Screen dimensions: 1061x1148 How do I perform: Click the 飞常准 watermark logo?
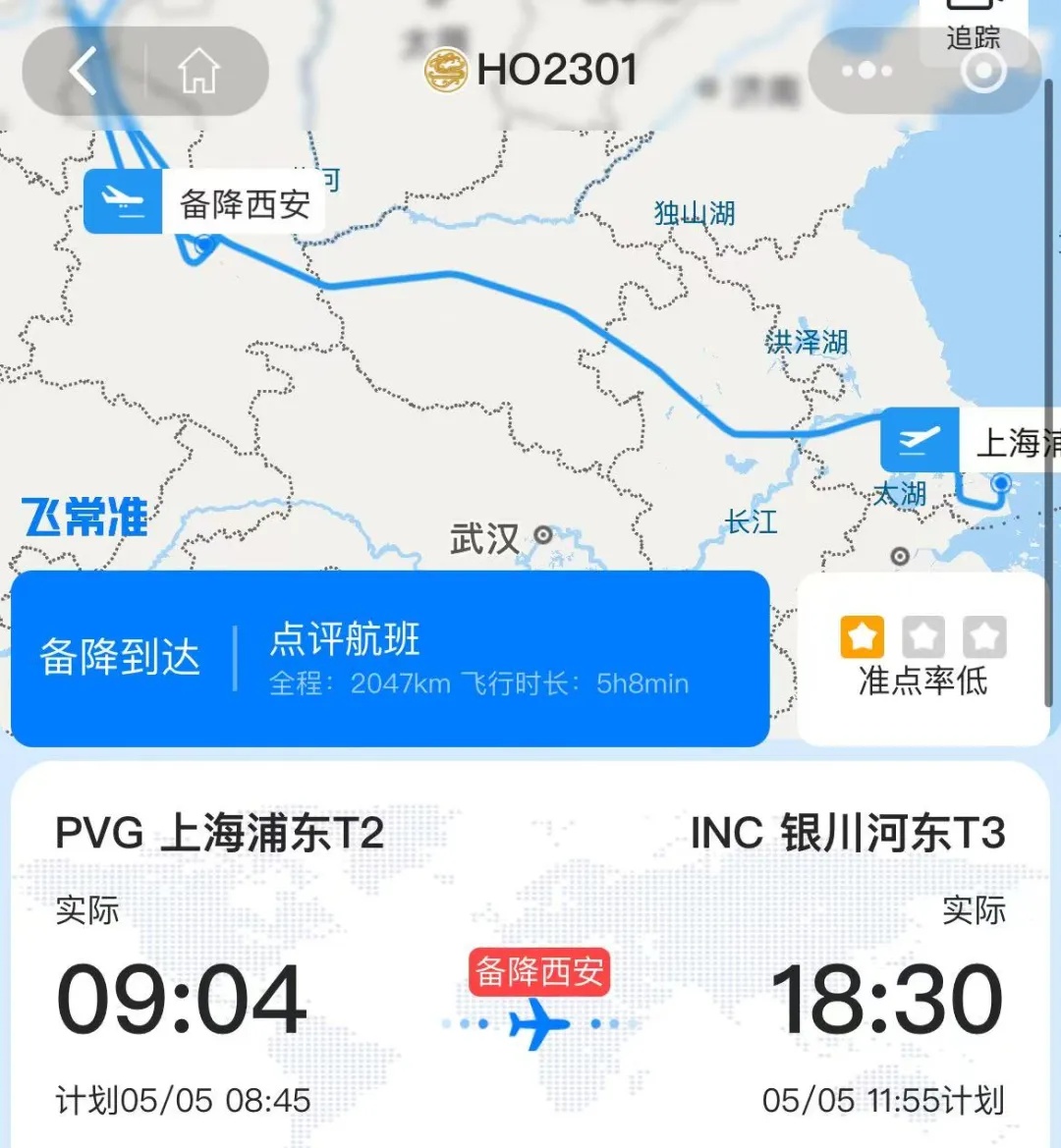point(84,518)
